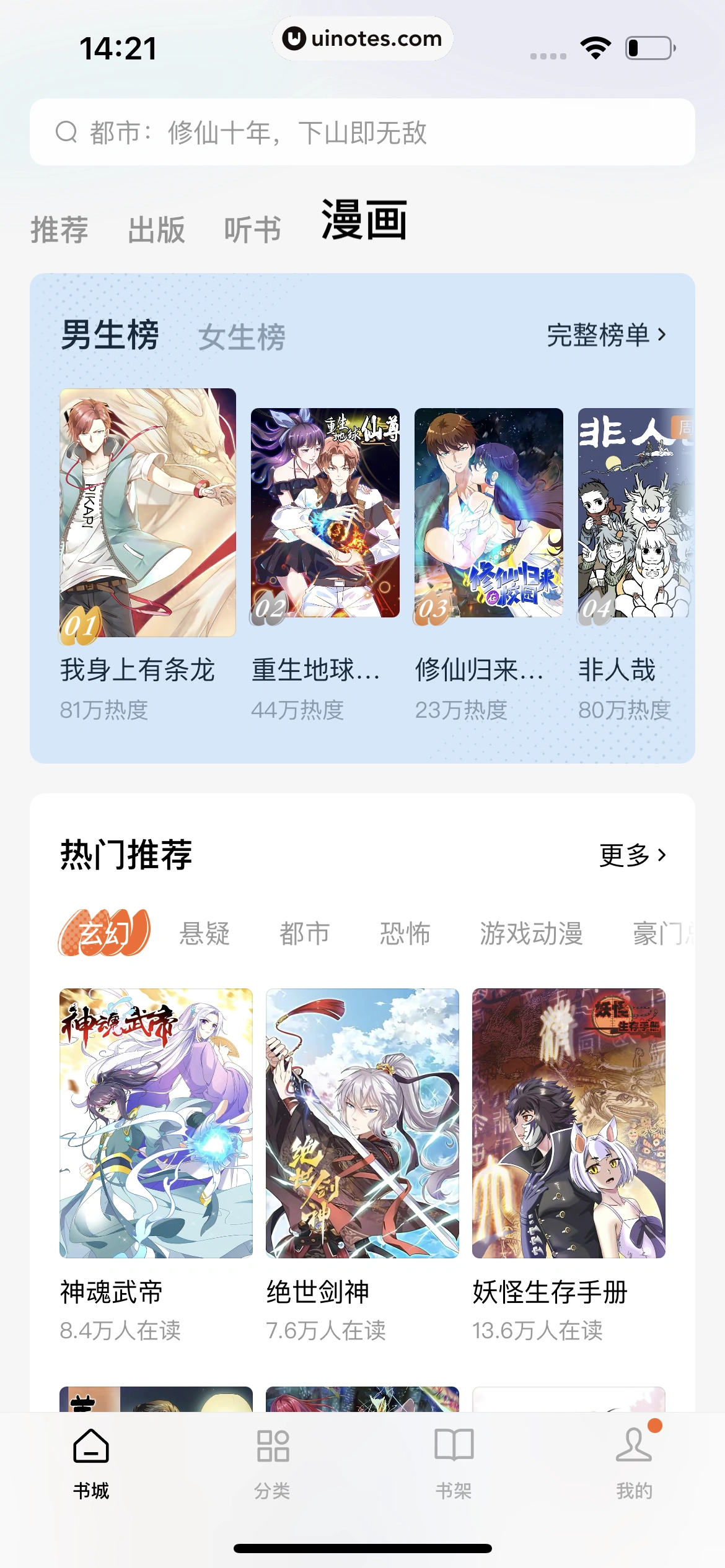The height and width of the screenshot is (1568, 725).
Task: Open the 完整榜单 full ranking list
Action: click(606, 335)
